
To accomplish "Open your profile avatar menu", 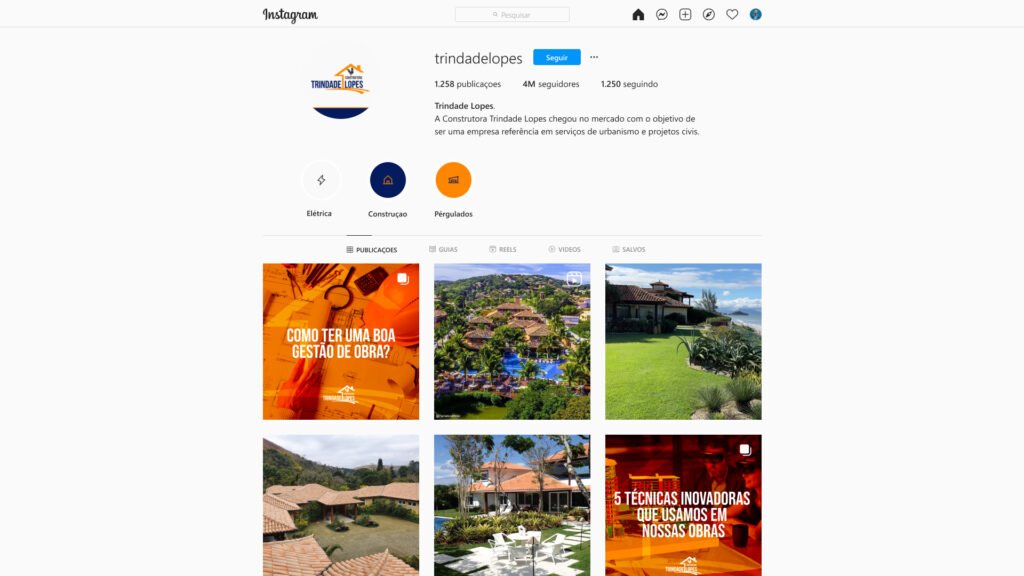I will pyautogui.click(x=756, y=15).
